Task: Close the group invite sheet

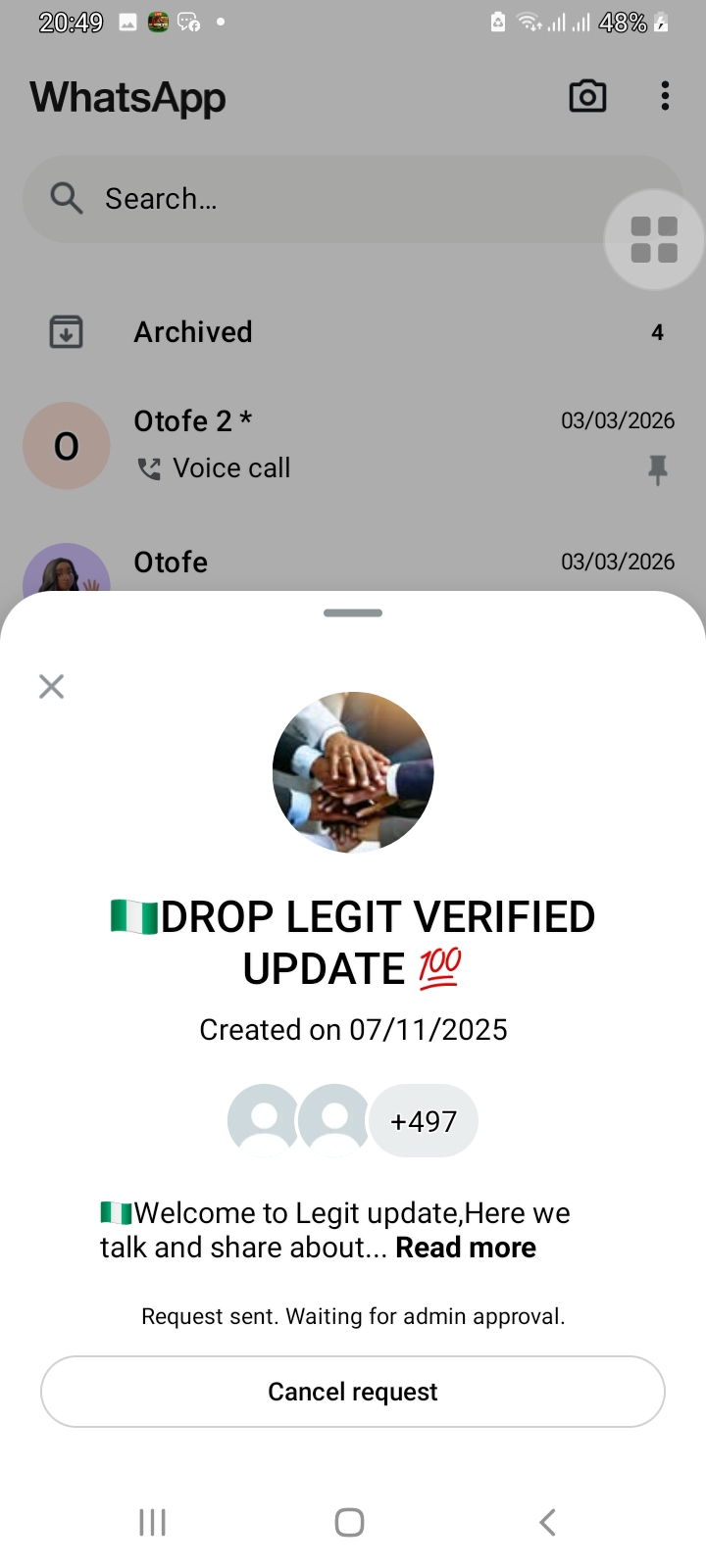Action: (51, 686)
